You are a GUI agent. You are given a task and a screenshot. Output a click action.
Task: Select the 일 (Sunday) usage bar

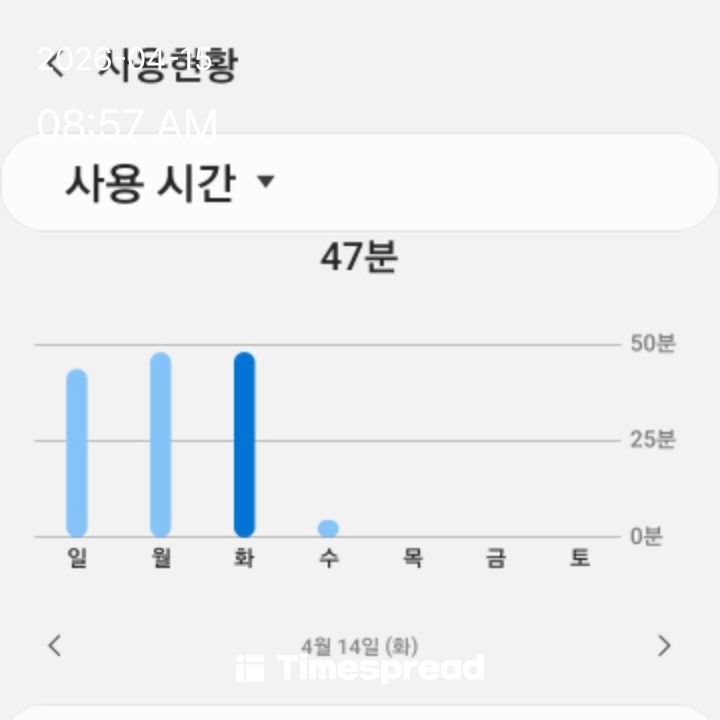(77, 452)
